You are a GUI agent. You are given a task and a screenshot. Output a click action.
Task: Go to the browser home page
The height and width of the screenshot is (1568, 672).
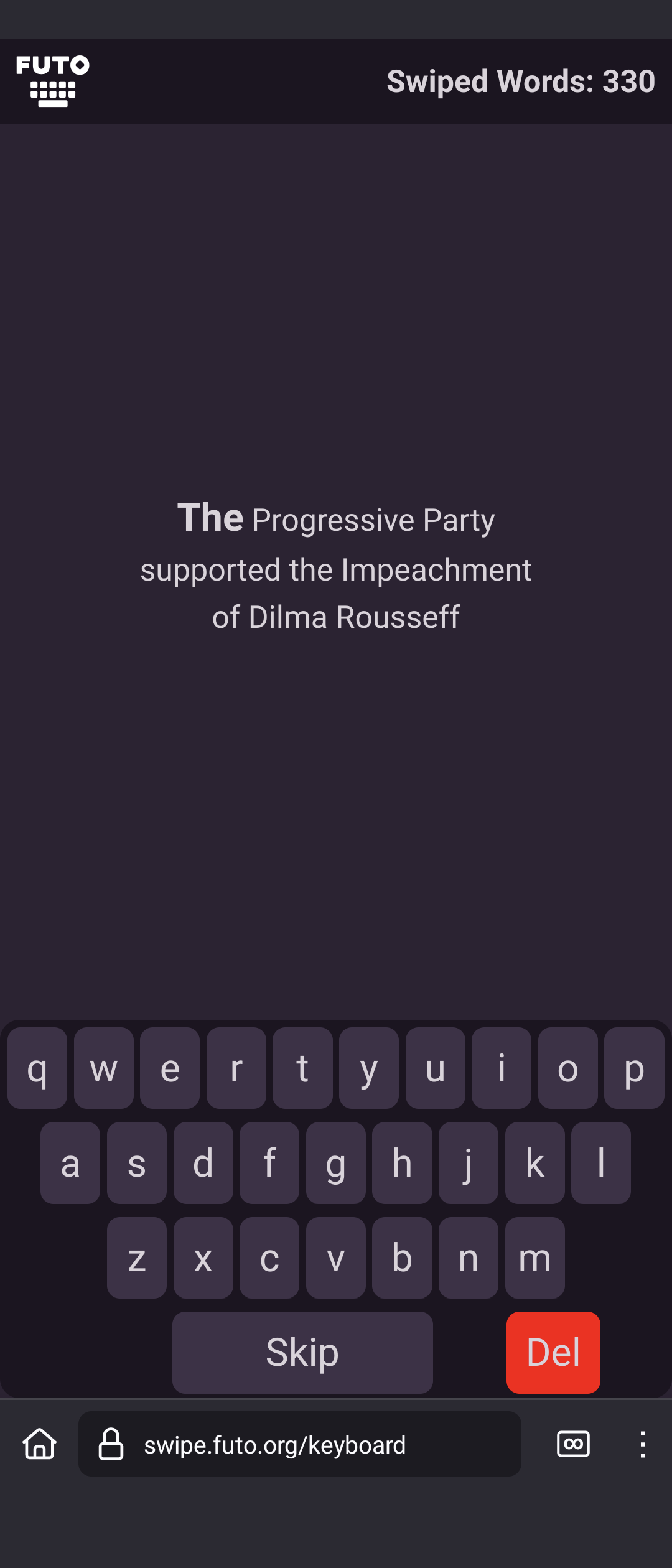40,1444
